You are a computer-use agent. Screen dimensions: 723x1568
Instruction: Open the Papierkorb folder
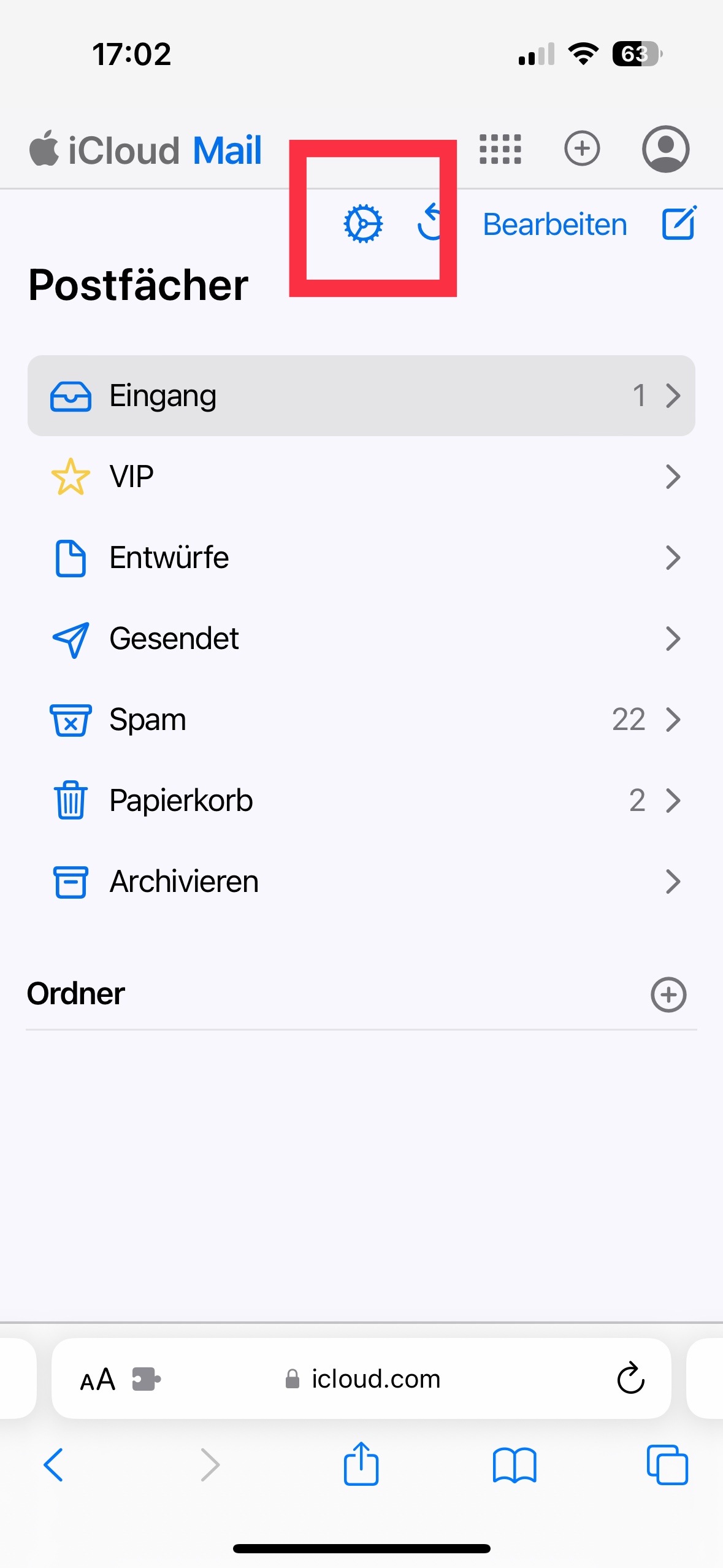click(x=361, y=801)
